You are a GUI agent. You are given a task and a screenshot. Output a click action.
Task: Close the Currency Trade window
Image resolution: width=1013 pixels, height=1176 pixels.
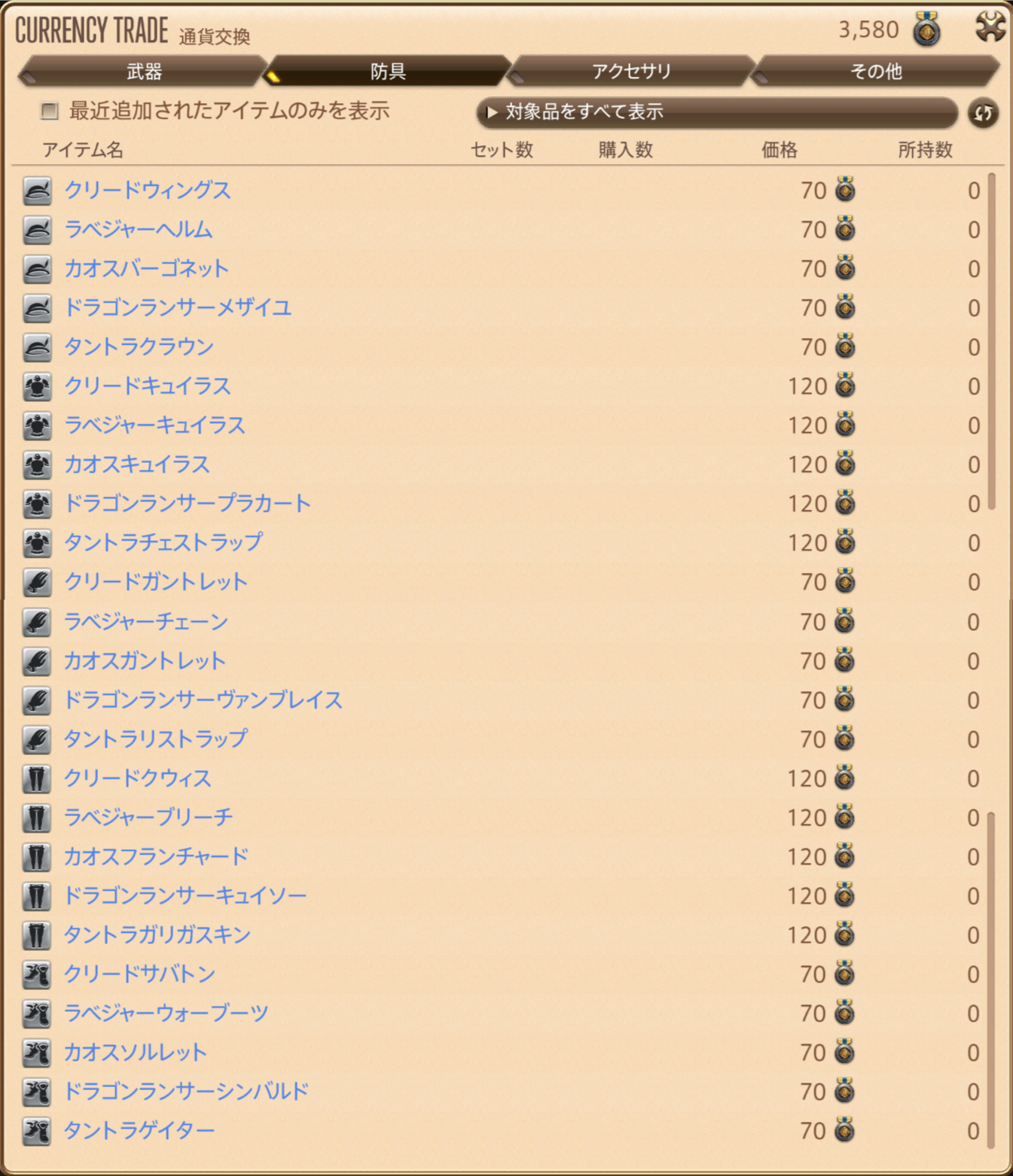click(x=990, y=28)
